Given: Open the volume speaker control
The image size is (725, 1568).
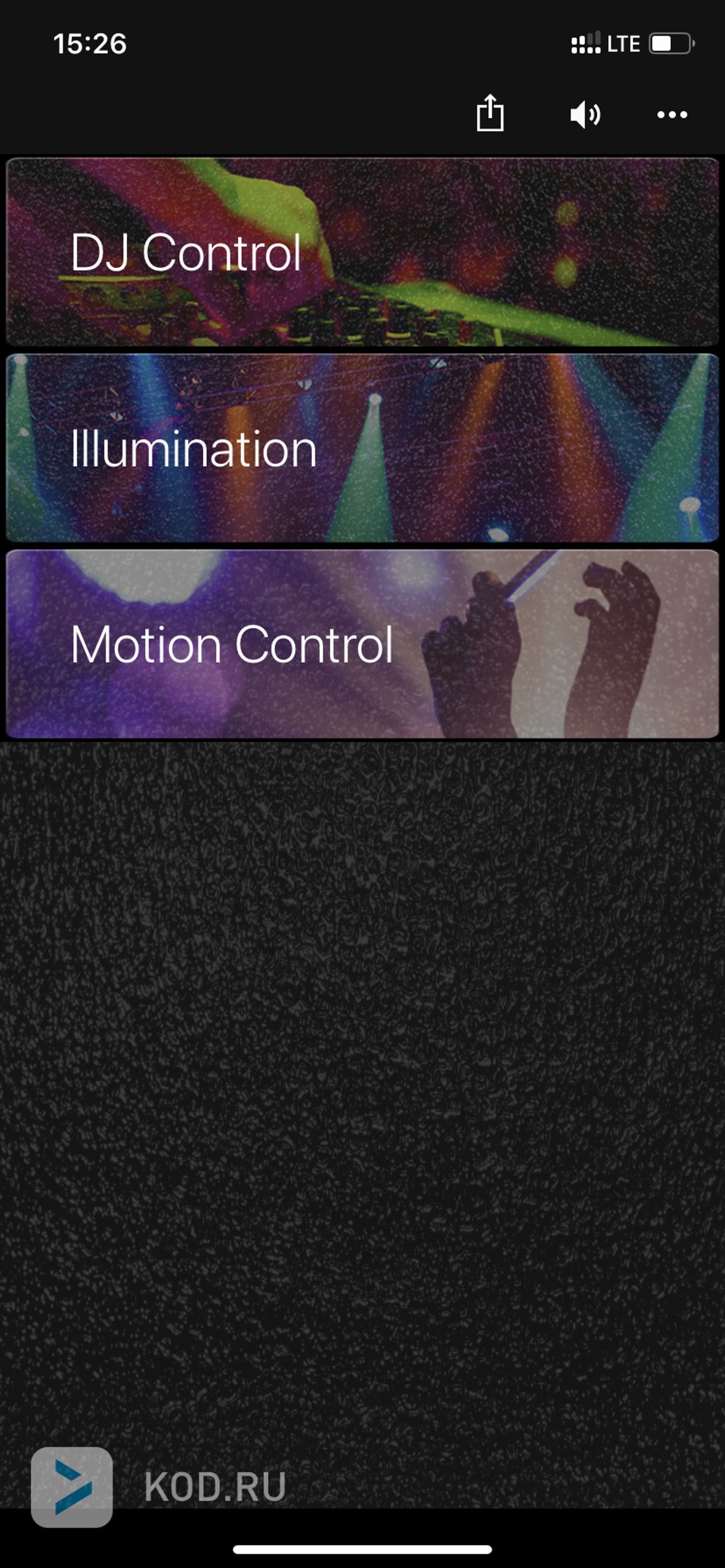Looking at the screenshot, I should coord(585,114).
